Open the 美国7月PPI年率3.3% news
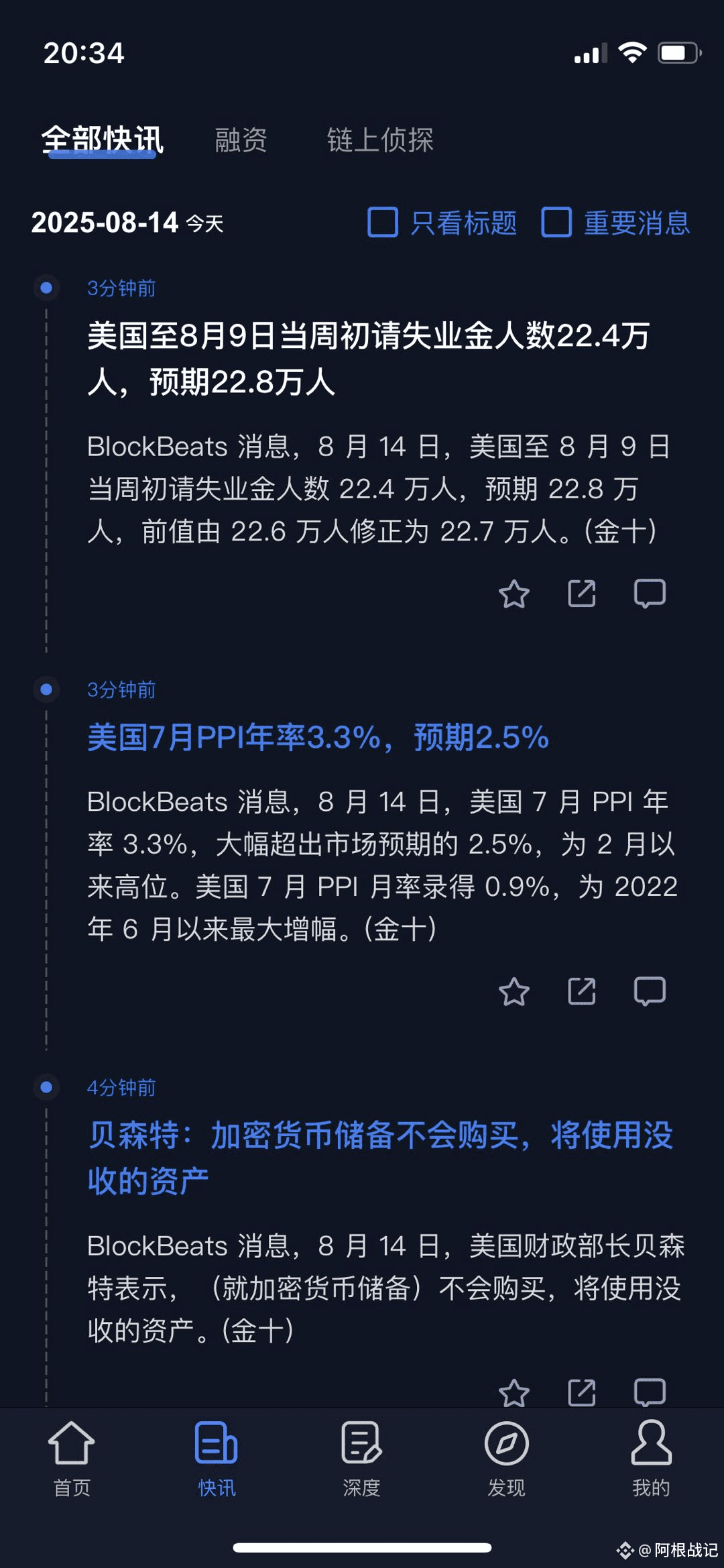 (x=318, y=738)
